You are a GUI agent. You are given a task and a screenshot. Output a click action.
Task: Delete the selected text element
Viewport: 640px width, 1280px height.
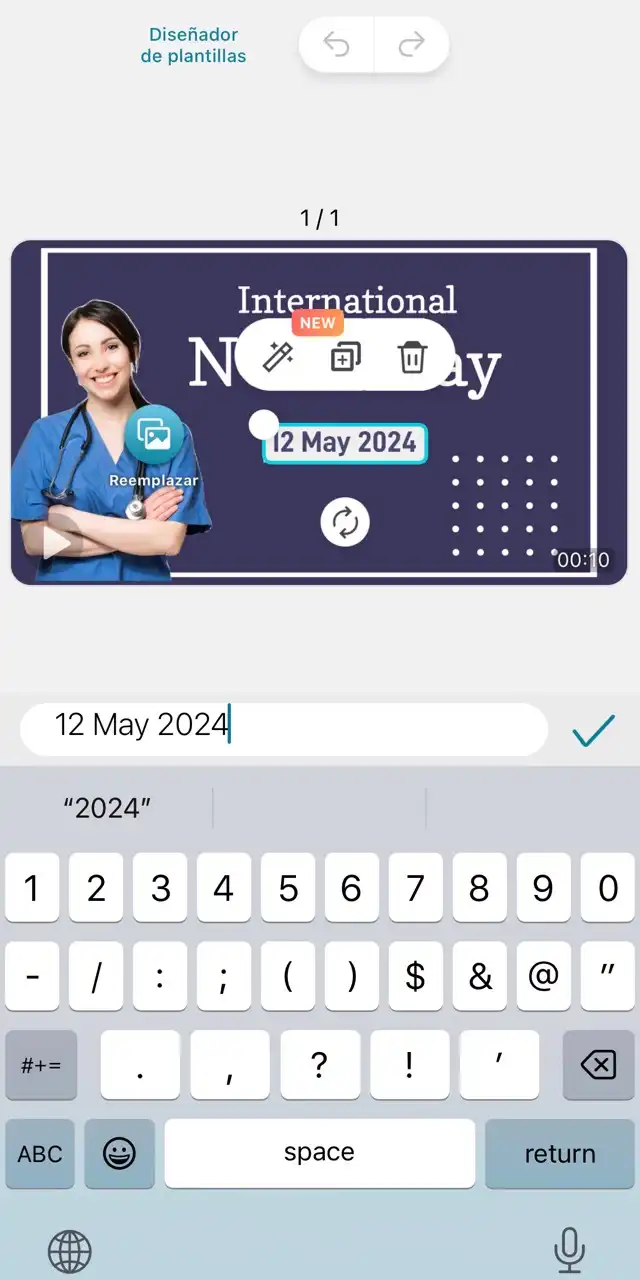point(412,356)
